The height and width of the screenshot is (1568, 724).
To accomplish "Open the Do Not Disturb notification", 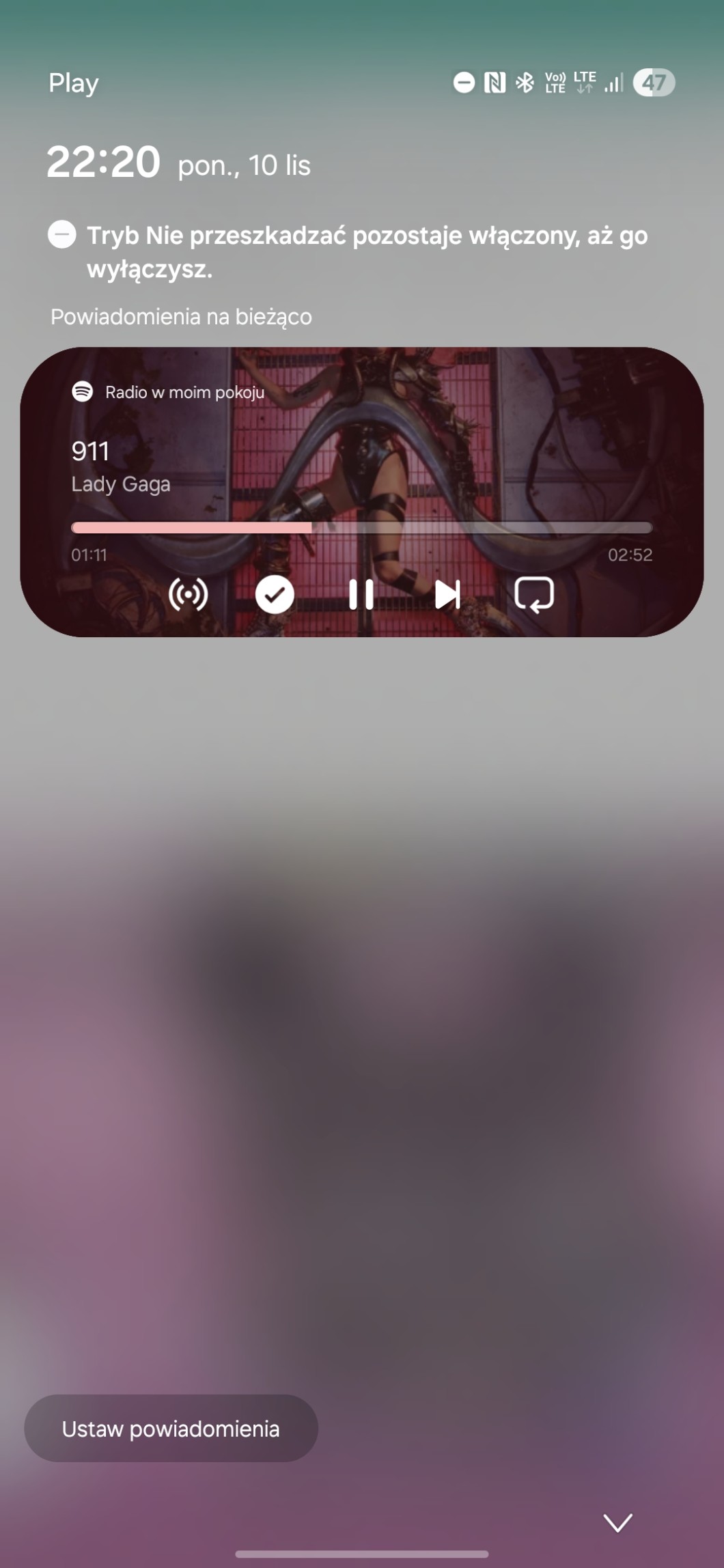I will pos(348,251).
